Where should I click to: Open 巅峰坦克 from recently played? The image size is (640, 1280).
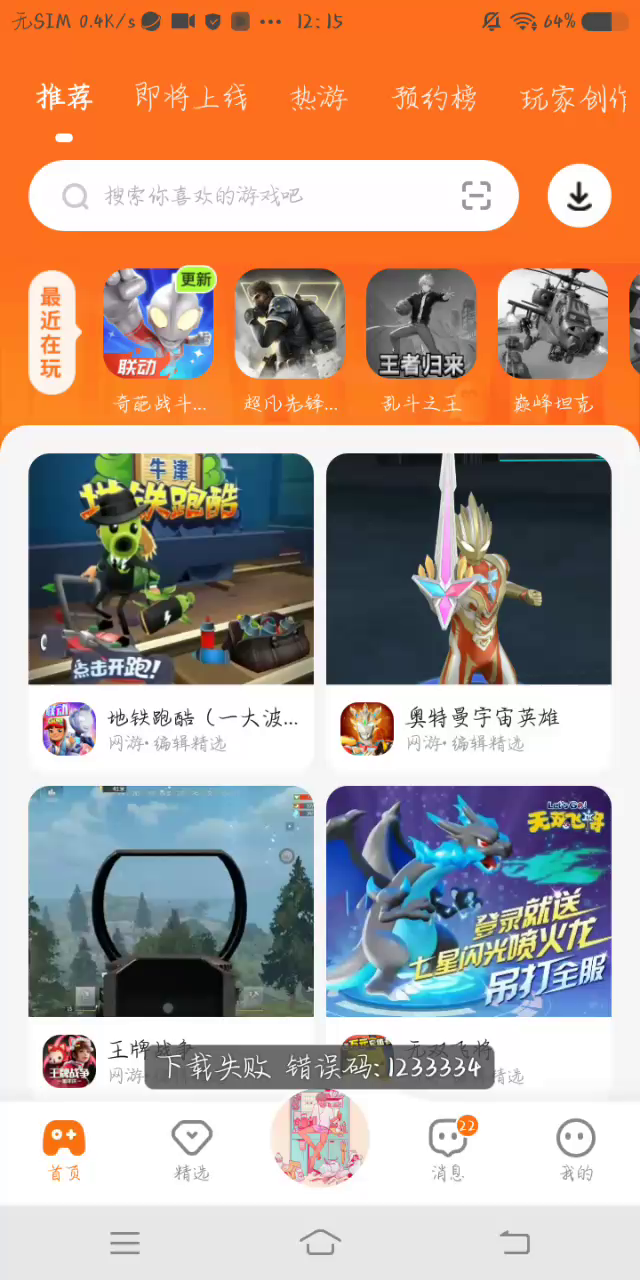552,325
